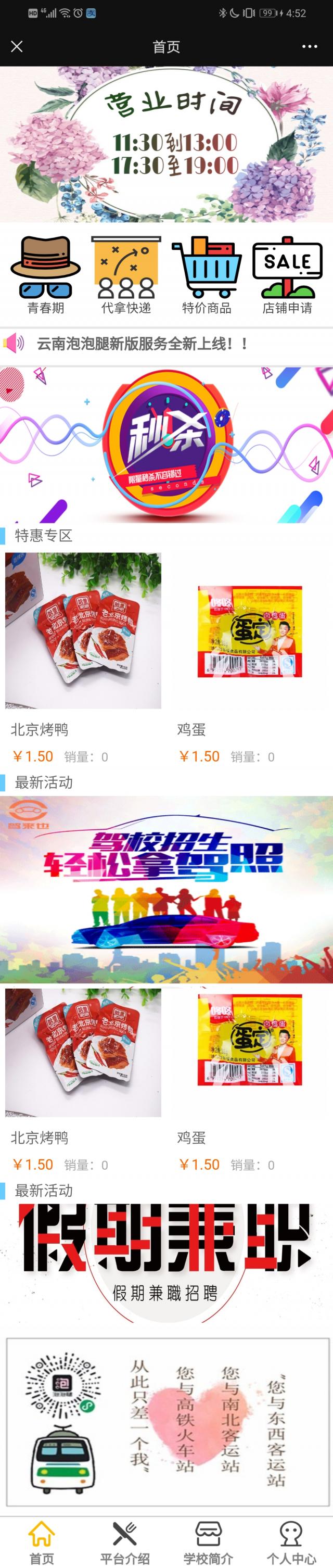This screenshot has height=1568, width=333.
Task: Browse 特价商品 discounted items
Action: [207, 275]
